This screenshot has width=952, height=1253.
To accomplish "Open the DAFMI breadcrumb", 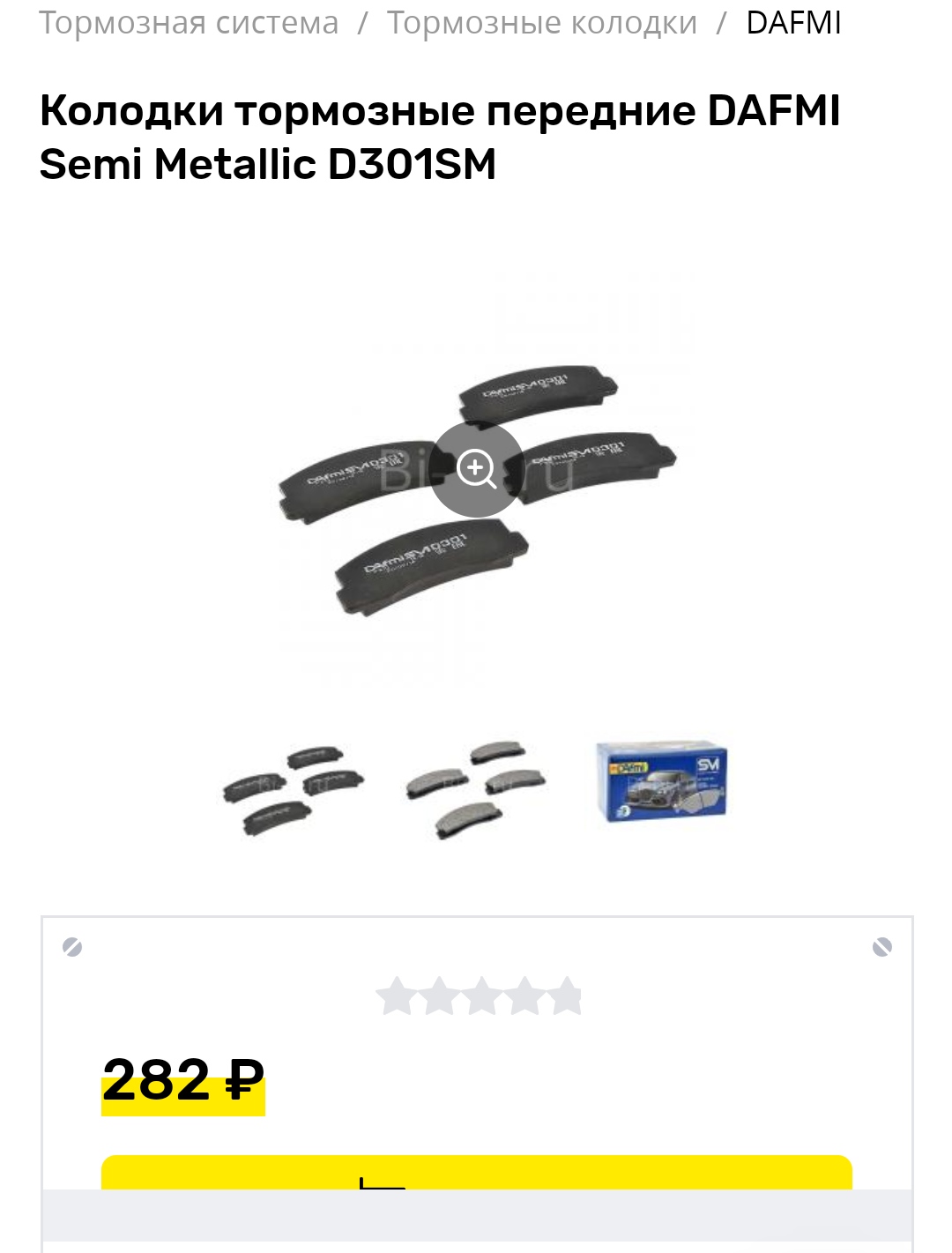I will [x=793, y=23].
